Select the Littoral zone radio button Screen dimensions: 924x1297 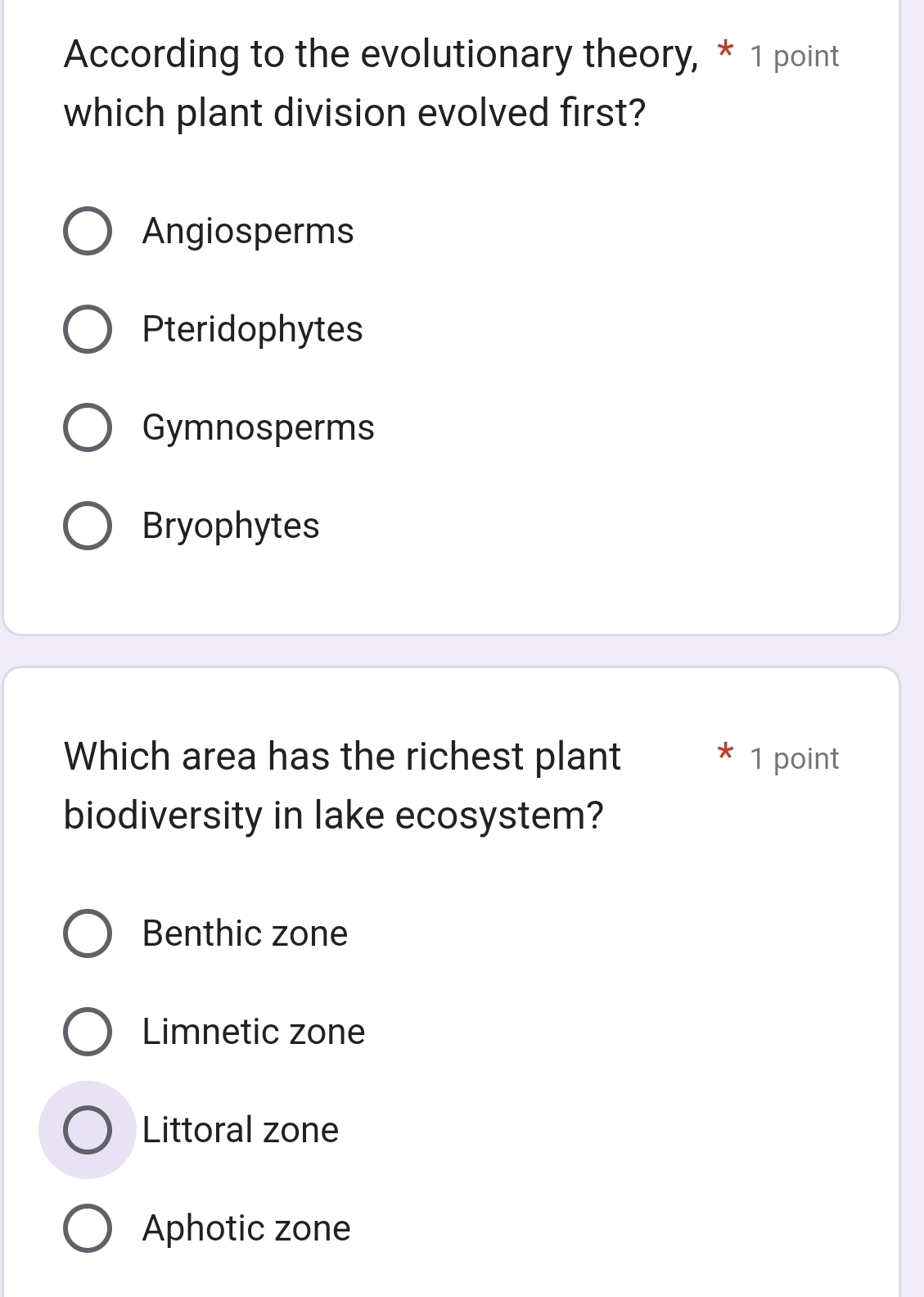tap(88, 1131)
